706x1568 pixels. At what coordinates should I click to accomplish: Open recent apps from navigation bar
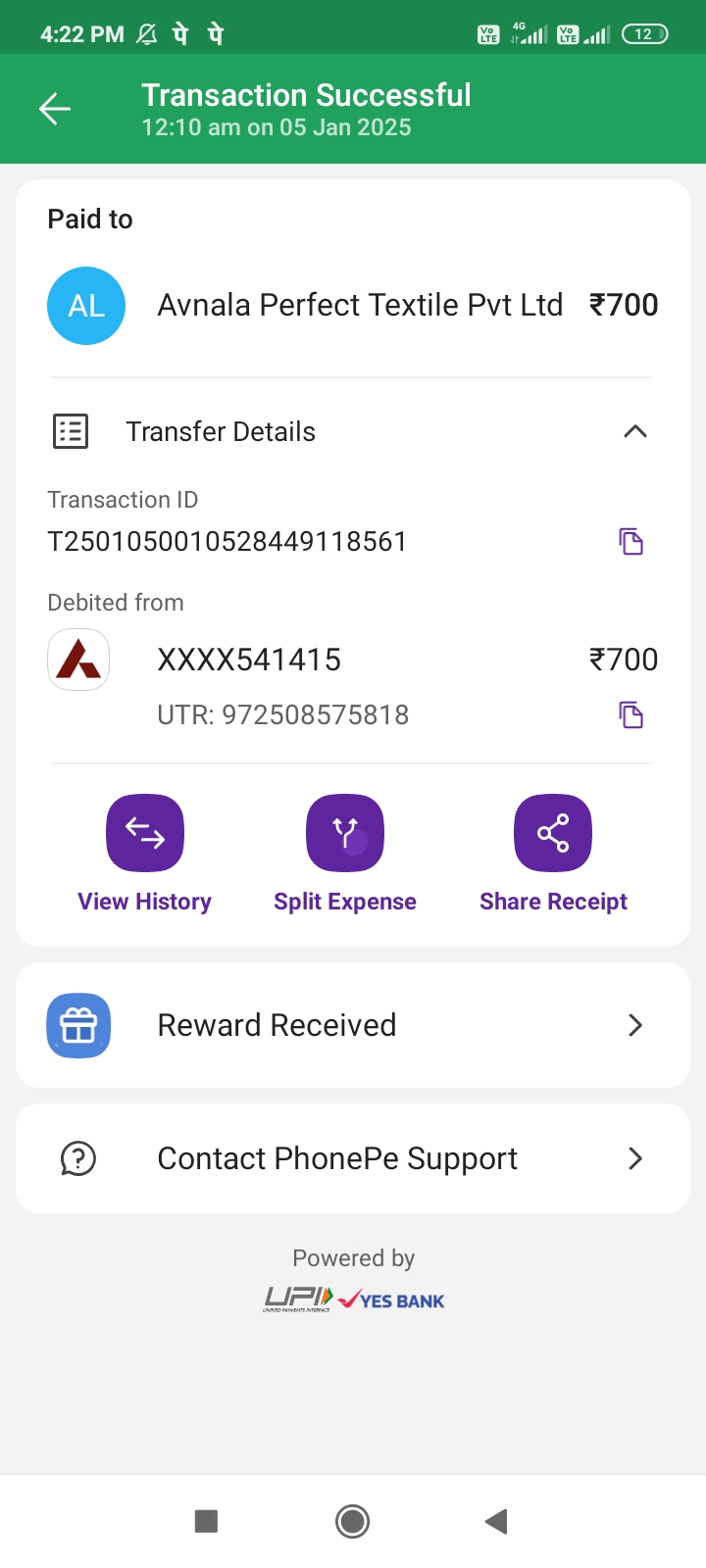point(206,1521)
